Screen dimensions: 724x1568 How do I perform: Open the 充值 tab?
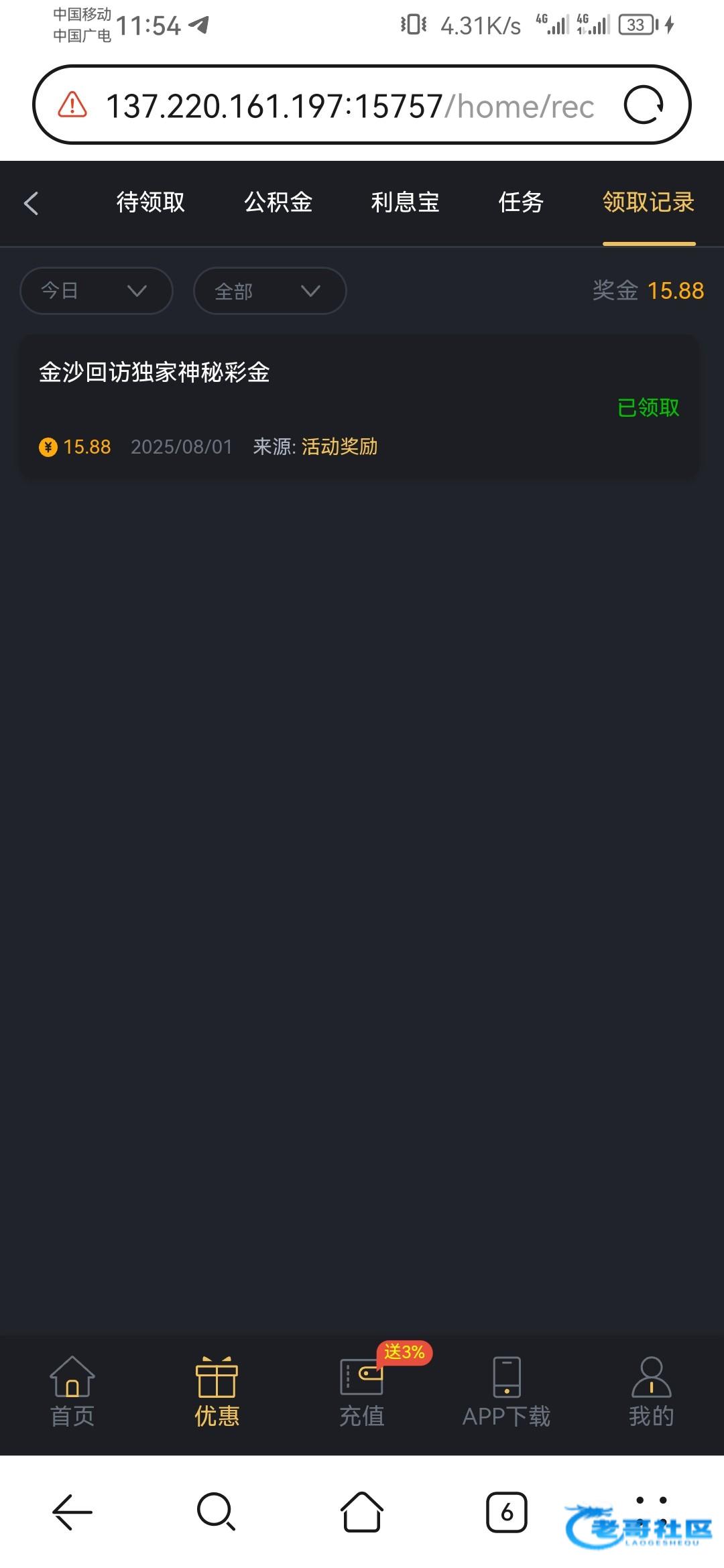[362, 1392]
